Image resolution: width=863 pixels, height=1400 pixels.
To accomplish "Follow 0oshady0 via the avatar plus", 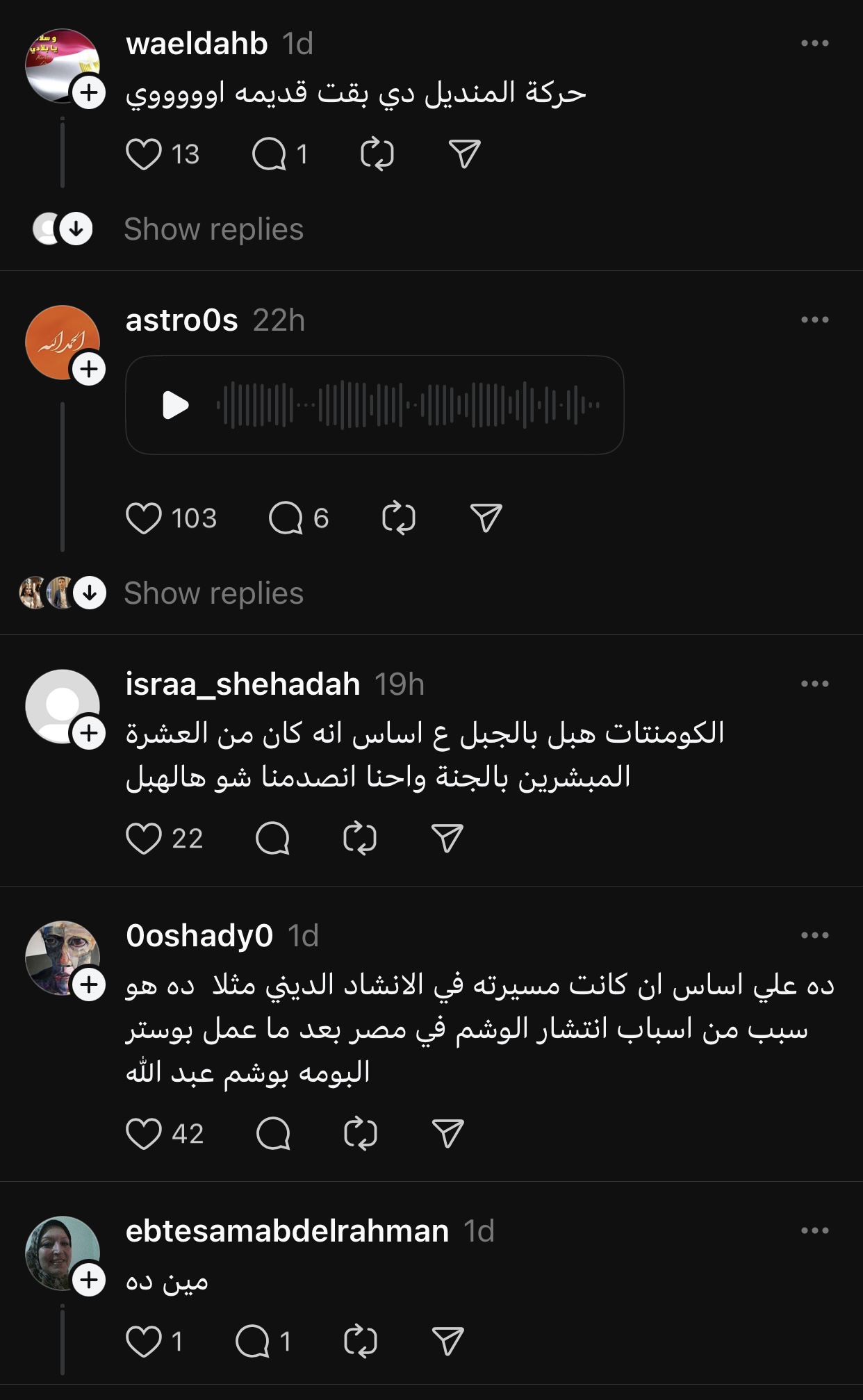I will (89, 985).
